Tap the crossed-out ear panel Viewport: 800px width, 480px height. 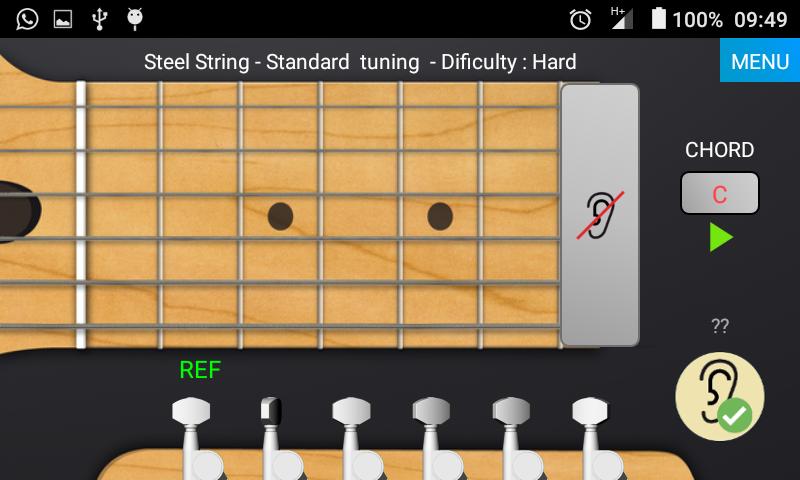point(599,215)
